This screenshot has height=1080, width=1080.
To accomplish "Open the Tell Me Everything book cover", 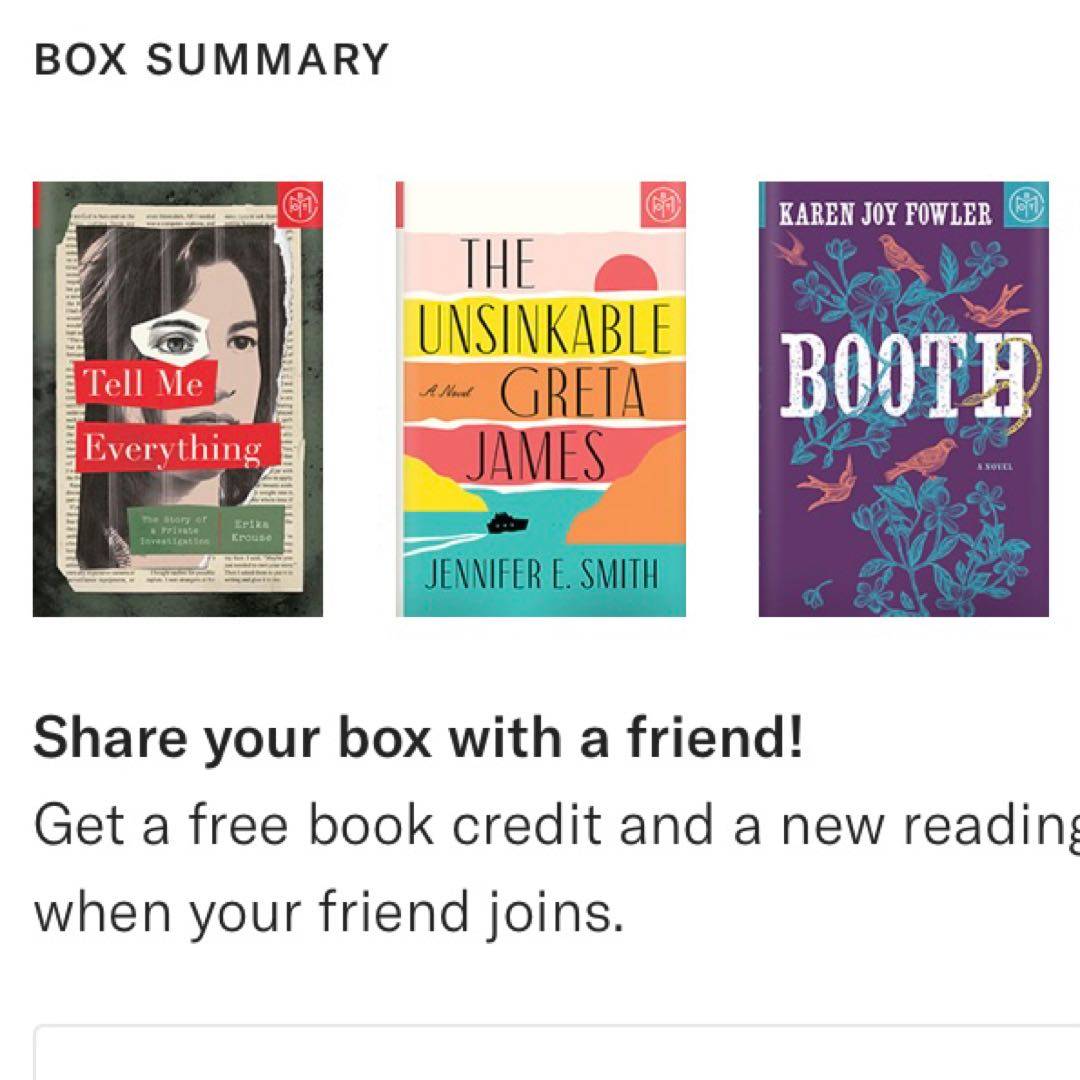I will (178, 399).
